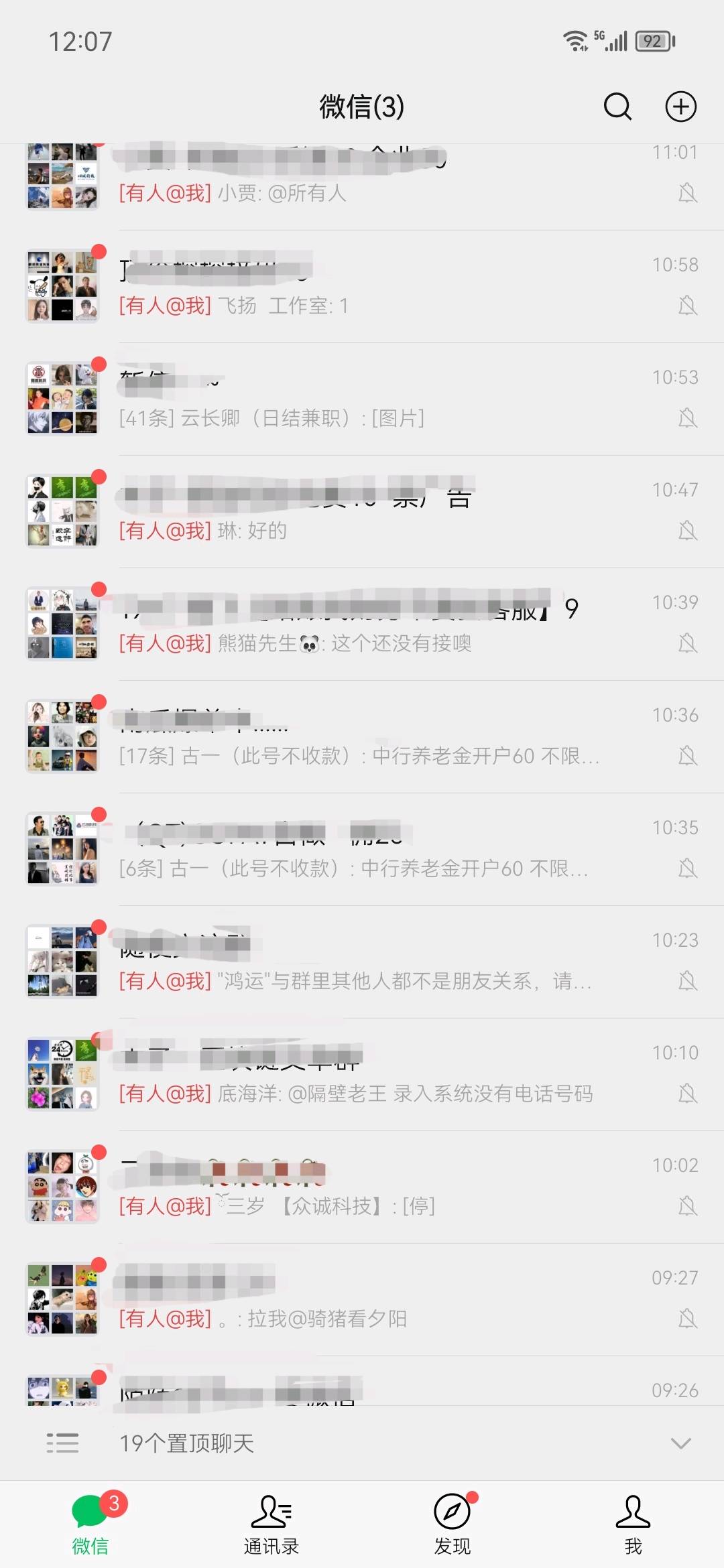Open the plus menu for new chat
This screenshot has width=724, height=1568.
[680, 107]
